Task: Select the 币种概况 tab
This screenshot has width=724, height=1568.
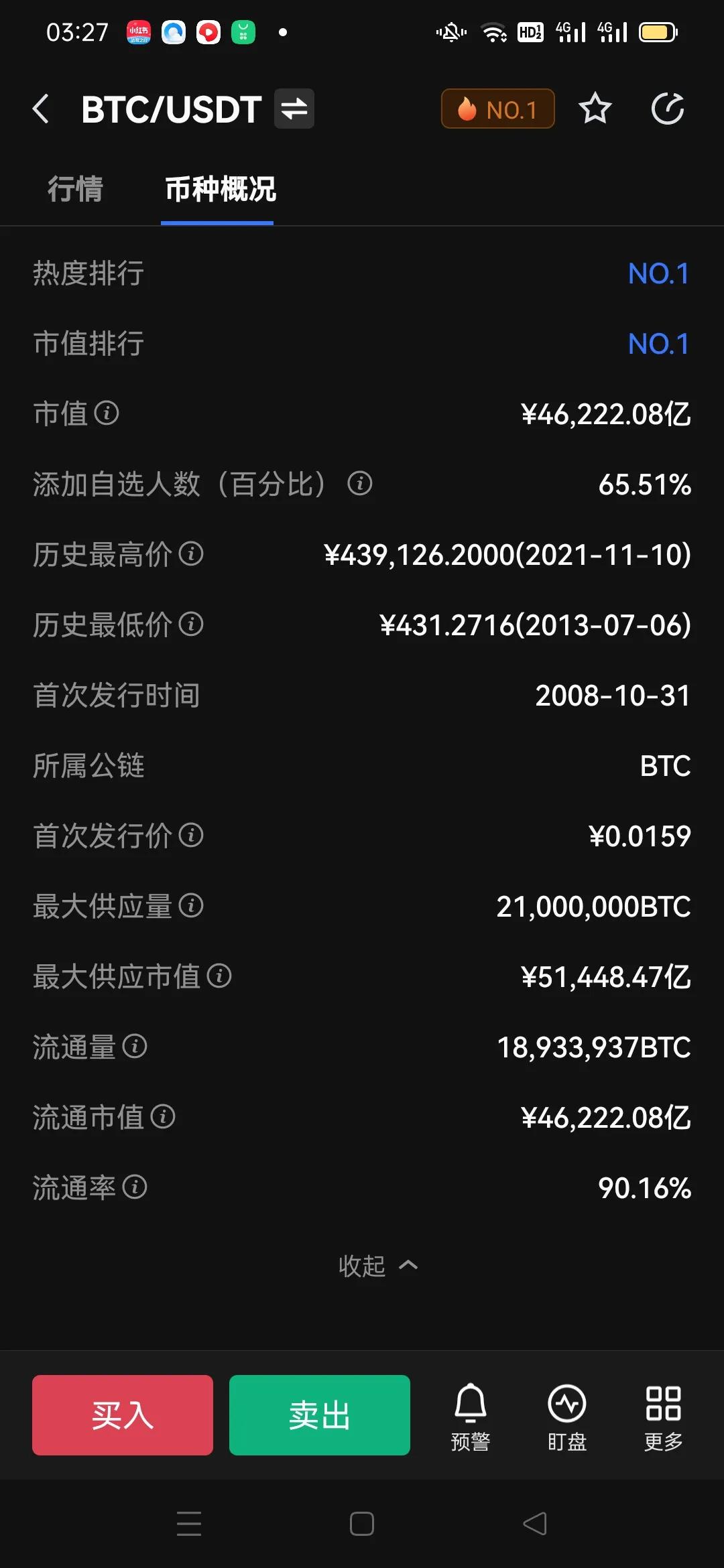Action: (217, 191)
